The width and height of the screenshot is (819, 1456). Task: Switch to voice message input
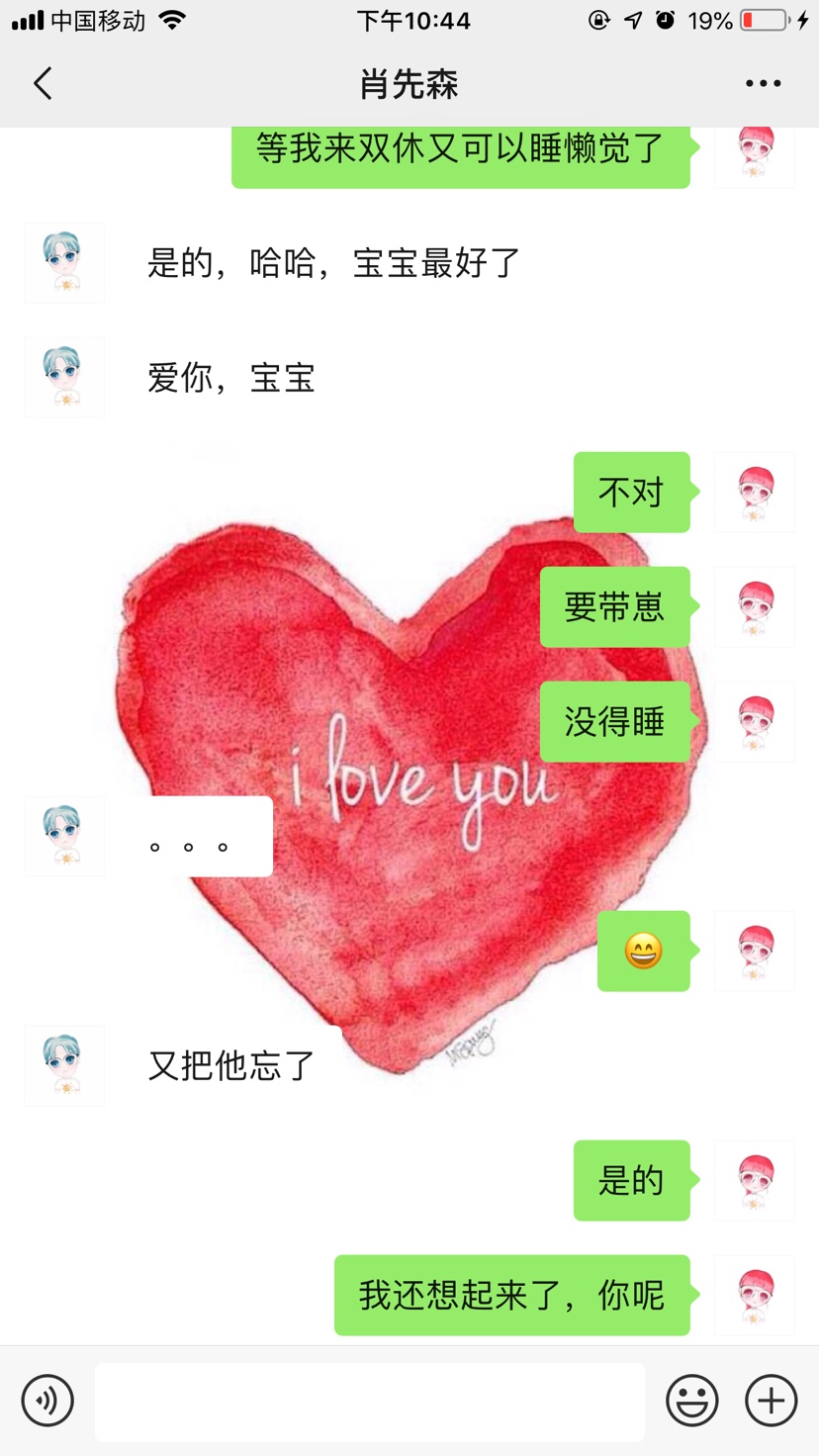coord(47,1400)
